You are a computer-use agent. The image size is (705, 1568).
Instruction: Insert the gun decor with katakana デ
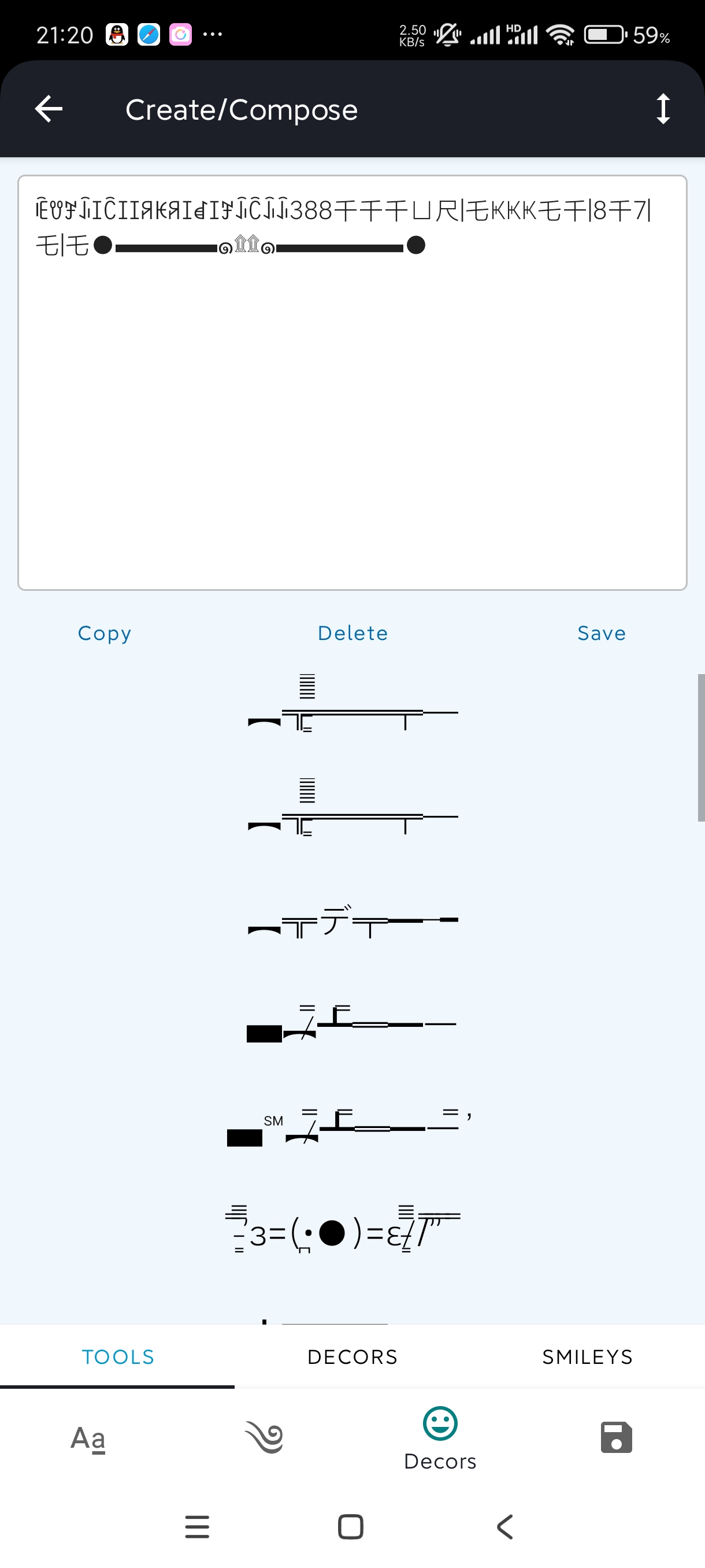(x=352, y=922)
